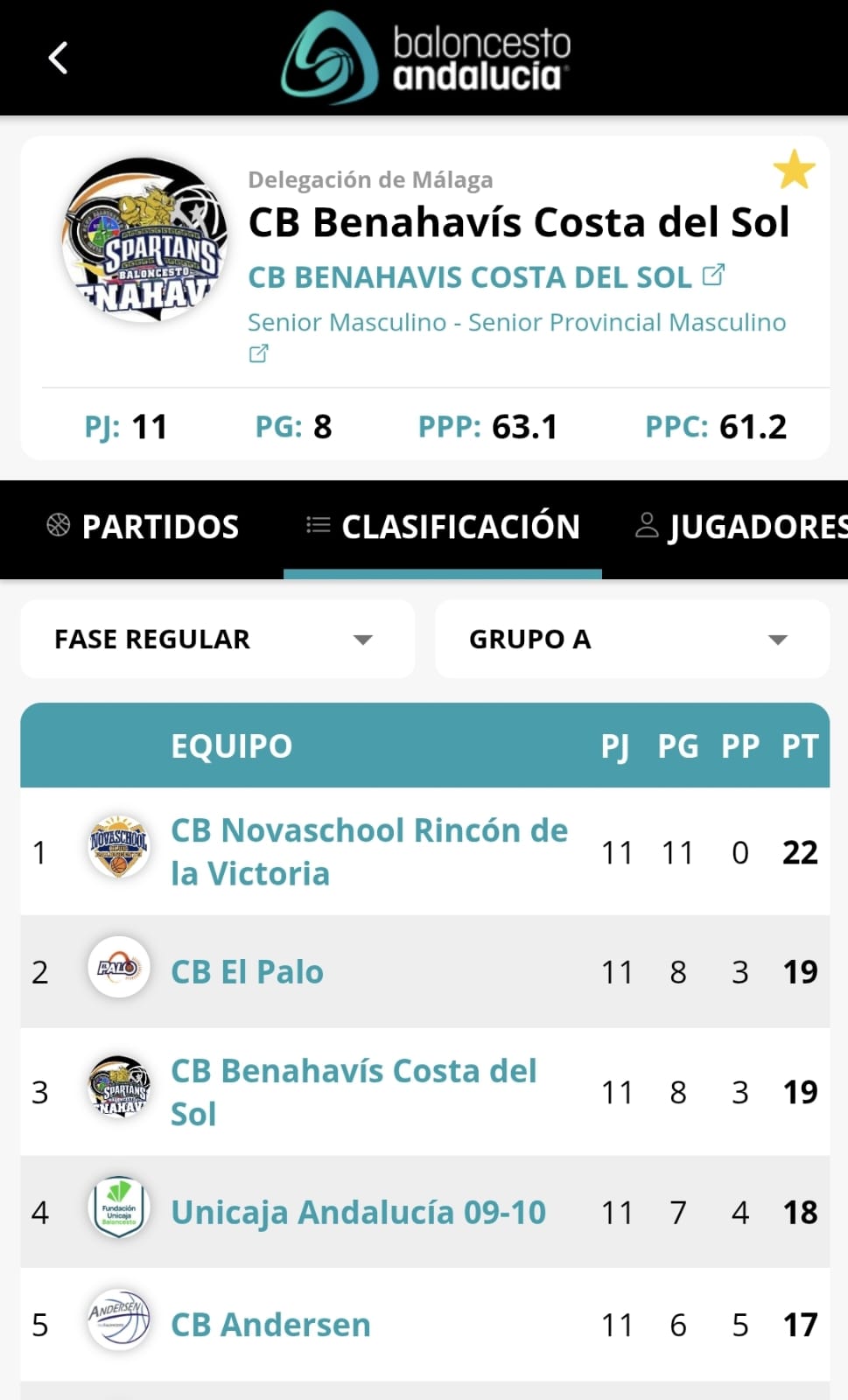Go back using the header arrow
Viewport: 848px width, 1400px height.
point(58,59)
